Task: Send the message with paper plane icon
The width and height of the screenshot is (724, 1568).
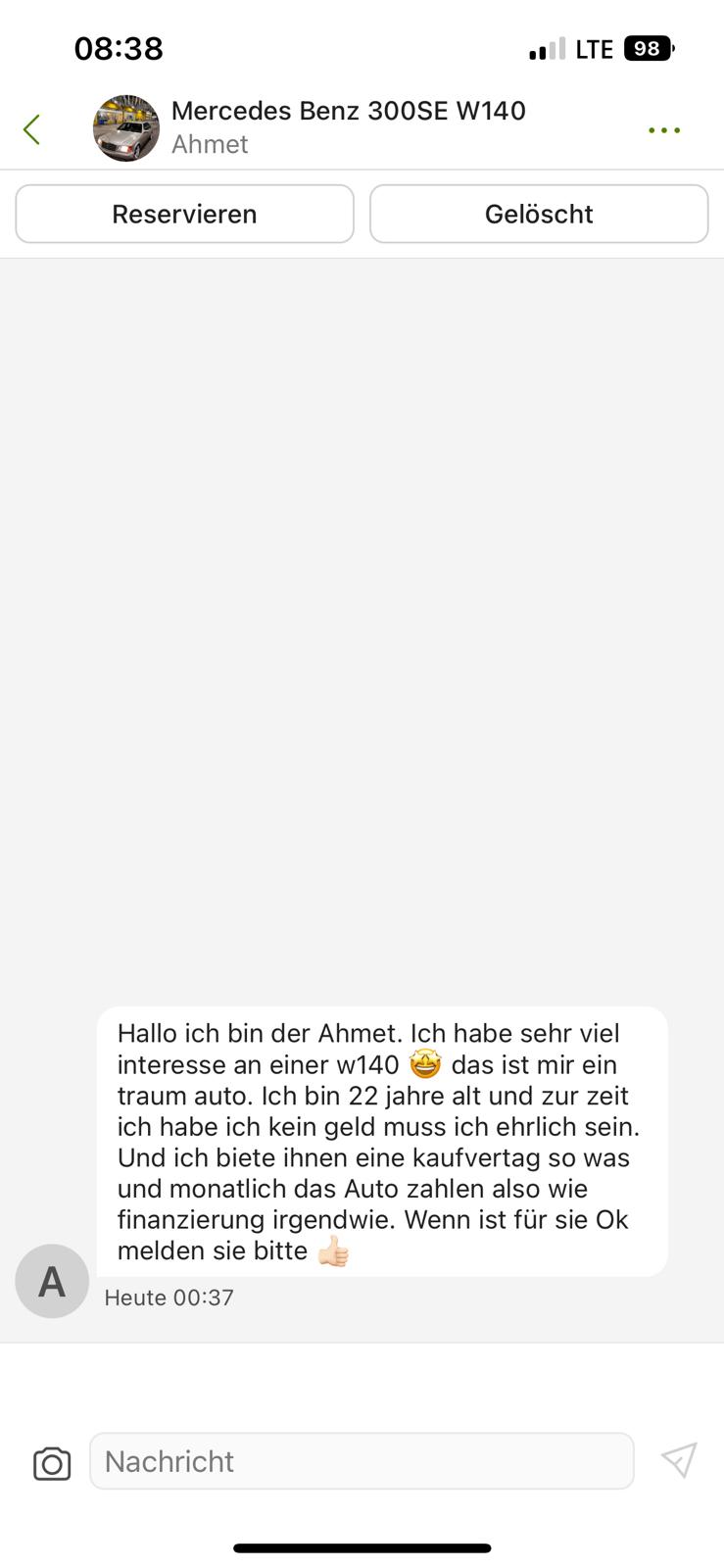Action: 679,1460
